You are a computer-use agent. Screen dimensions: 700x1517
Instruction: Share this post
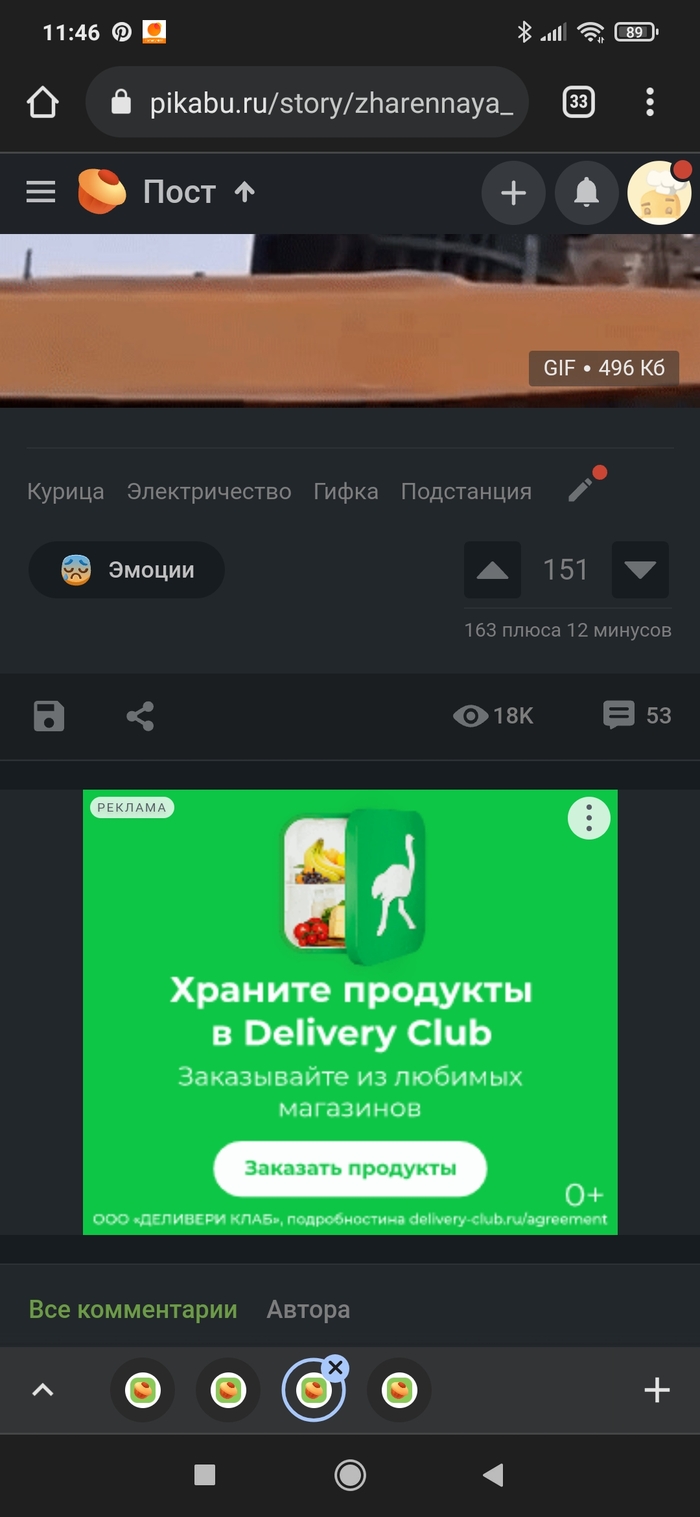[140, 716]
